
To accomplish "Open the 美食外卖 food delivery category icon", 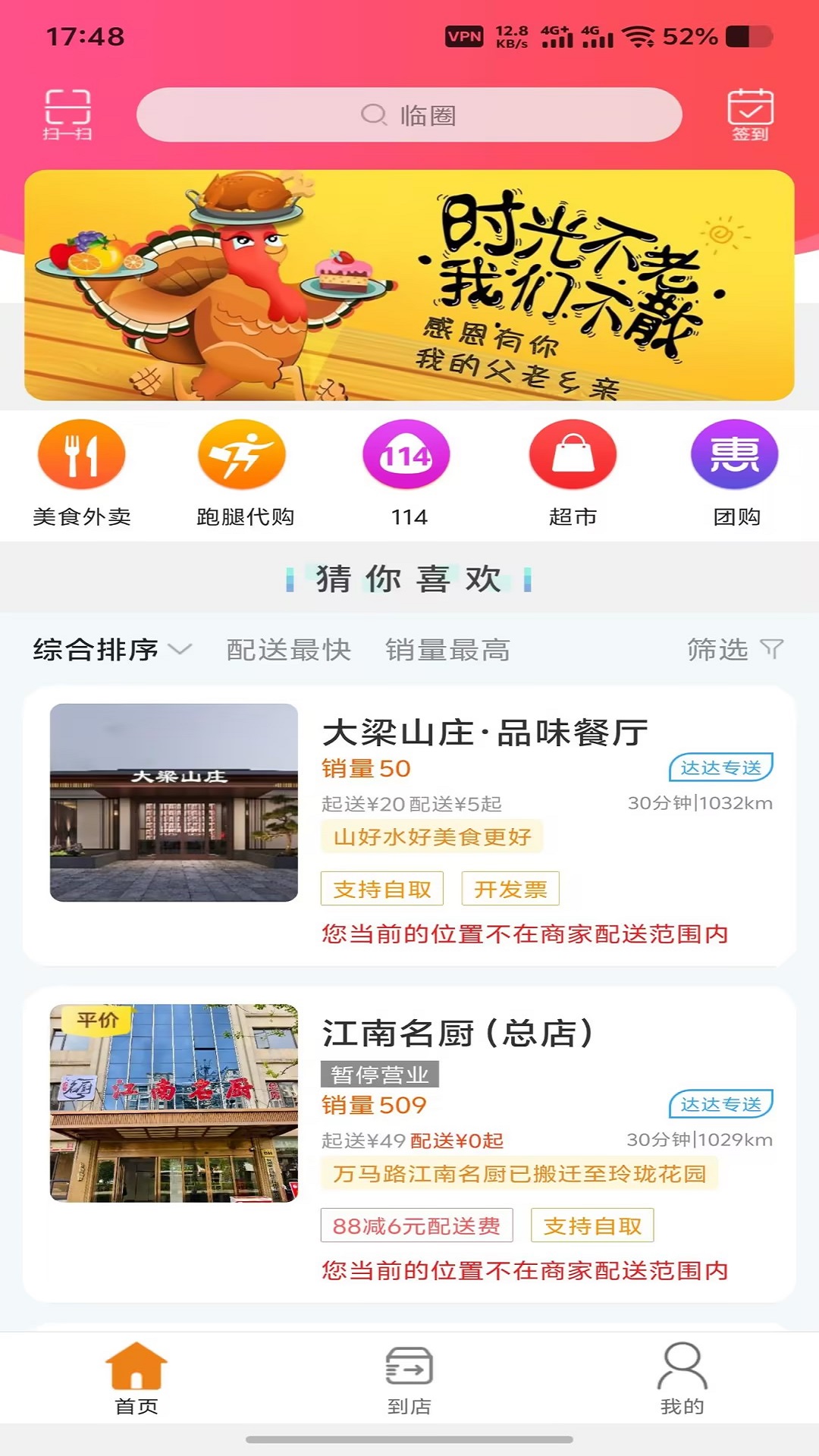I will tap(81, 455).
